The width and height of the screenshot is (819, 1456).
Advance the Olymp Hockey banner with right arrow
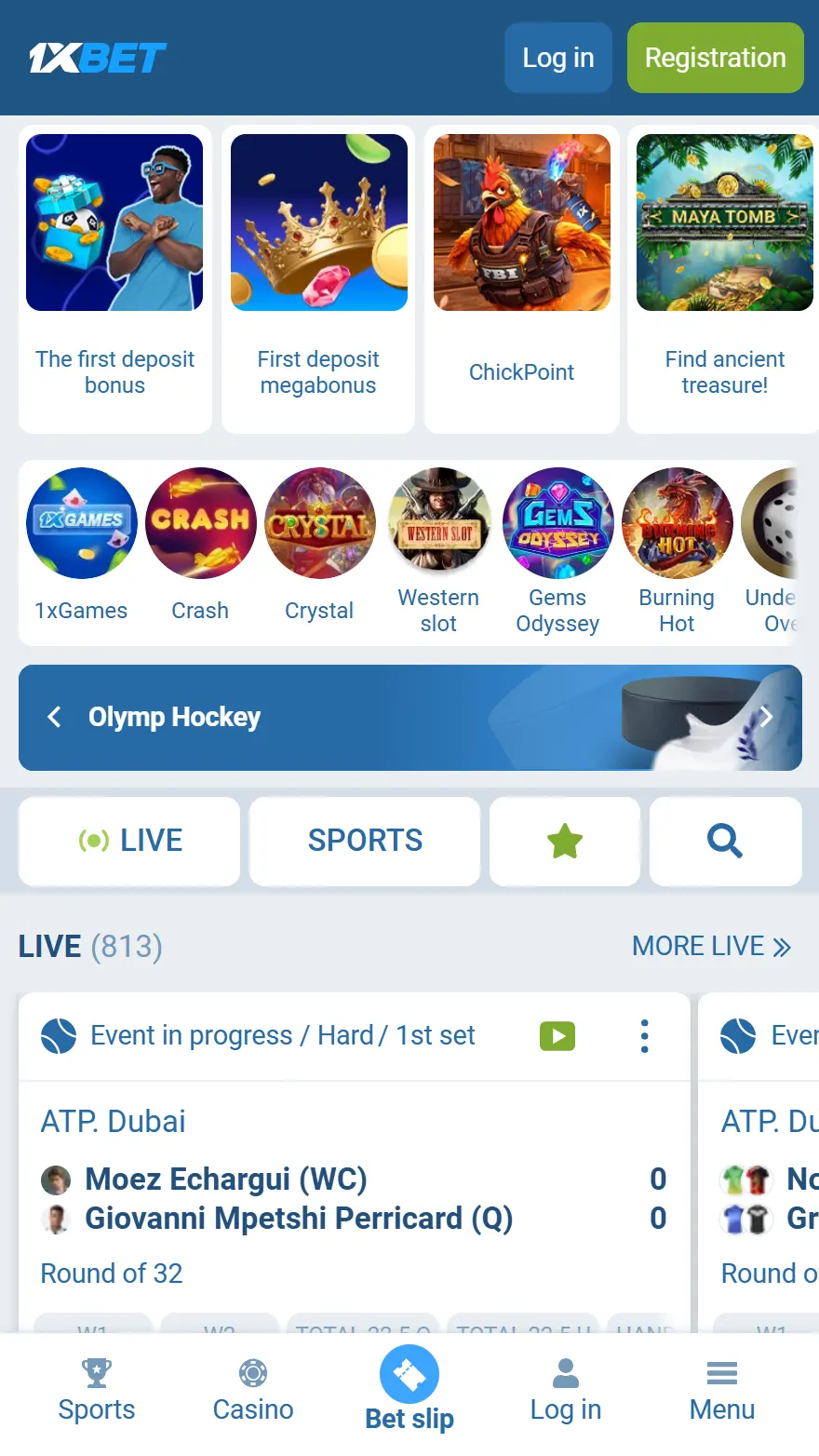pos(766,717)
